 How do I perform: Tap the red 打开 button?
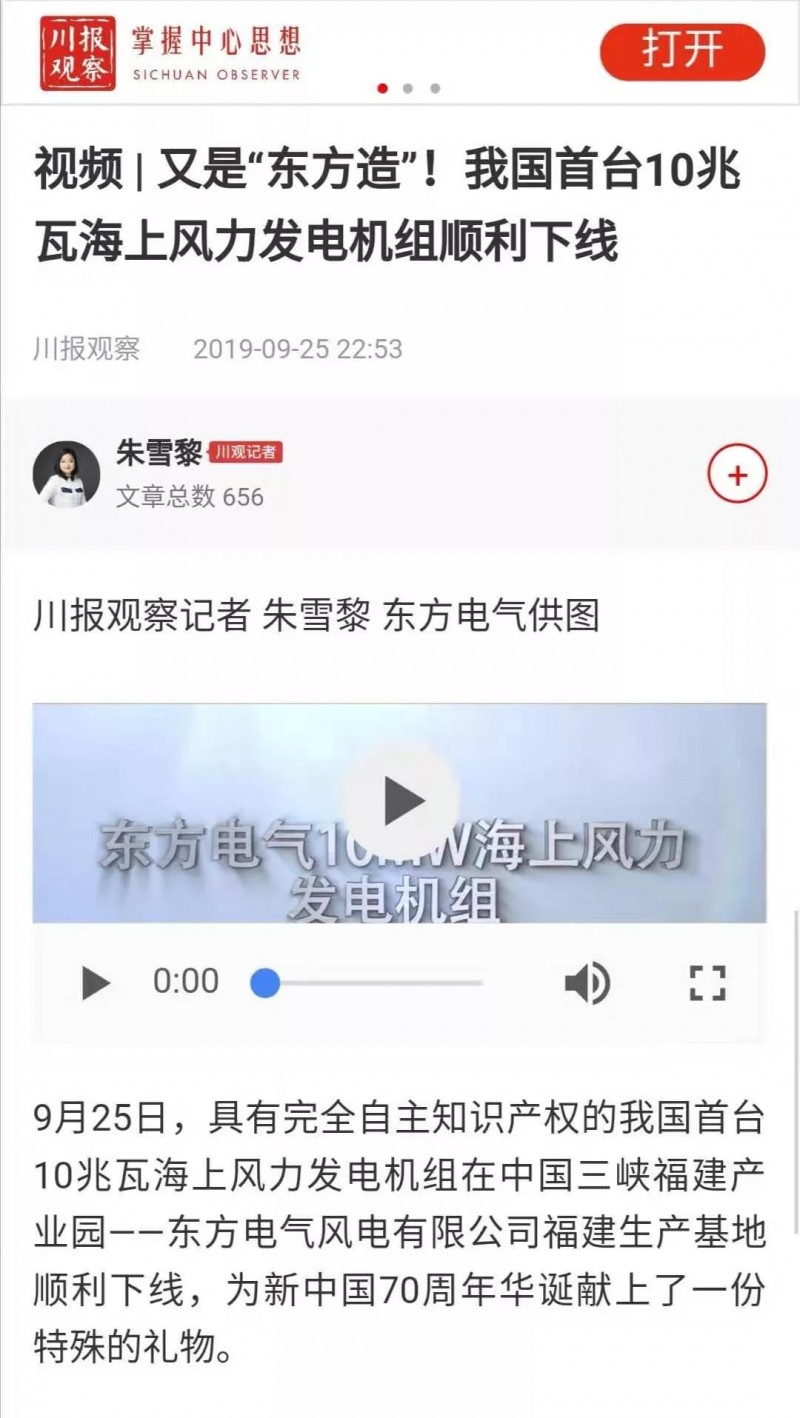(682, 50)
